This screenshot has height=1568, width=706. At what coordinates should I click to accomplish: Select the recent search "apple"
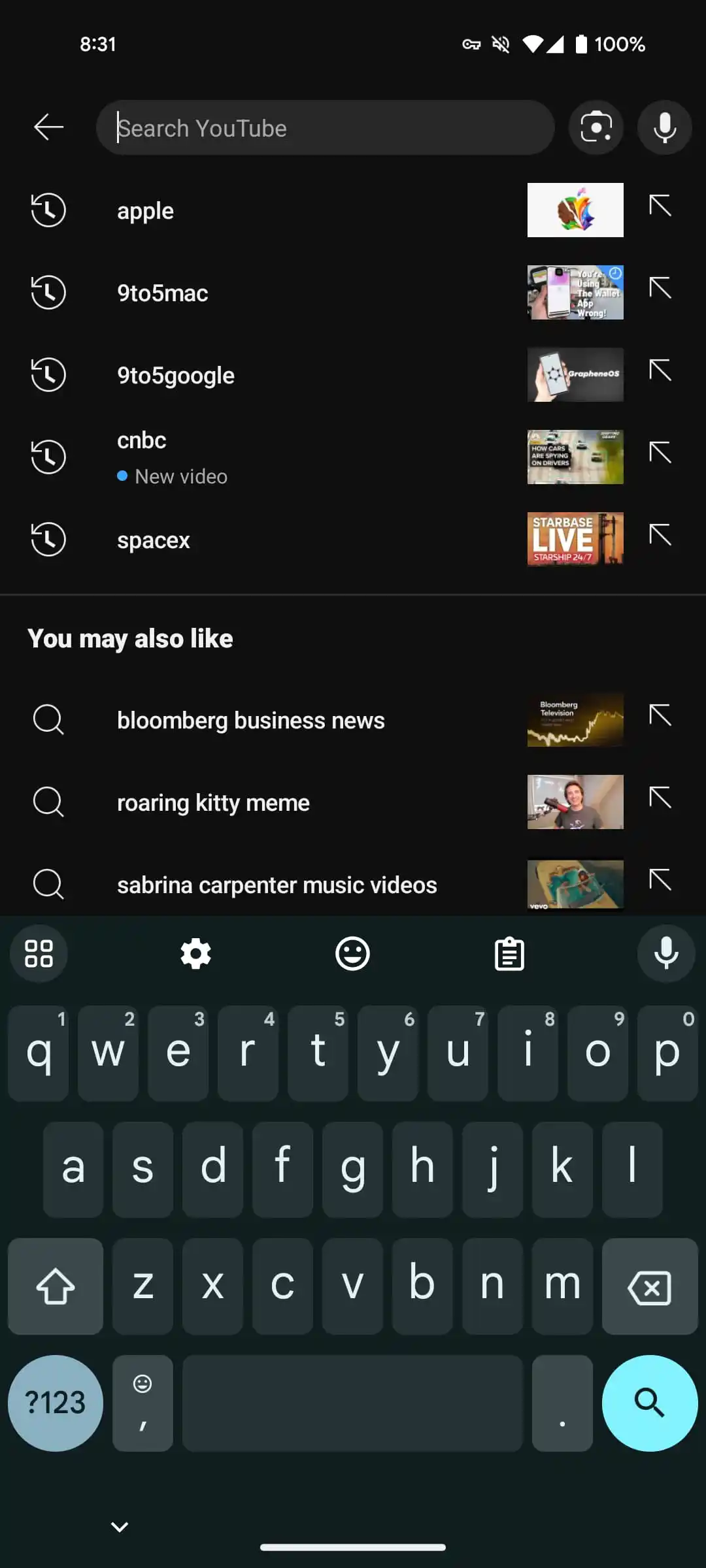[145, 211]
